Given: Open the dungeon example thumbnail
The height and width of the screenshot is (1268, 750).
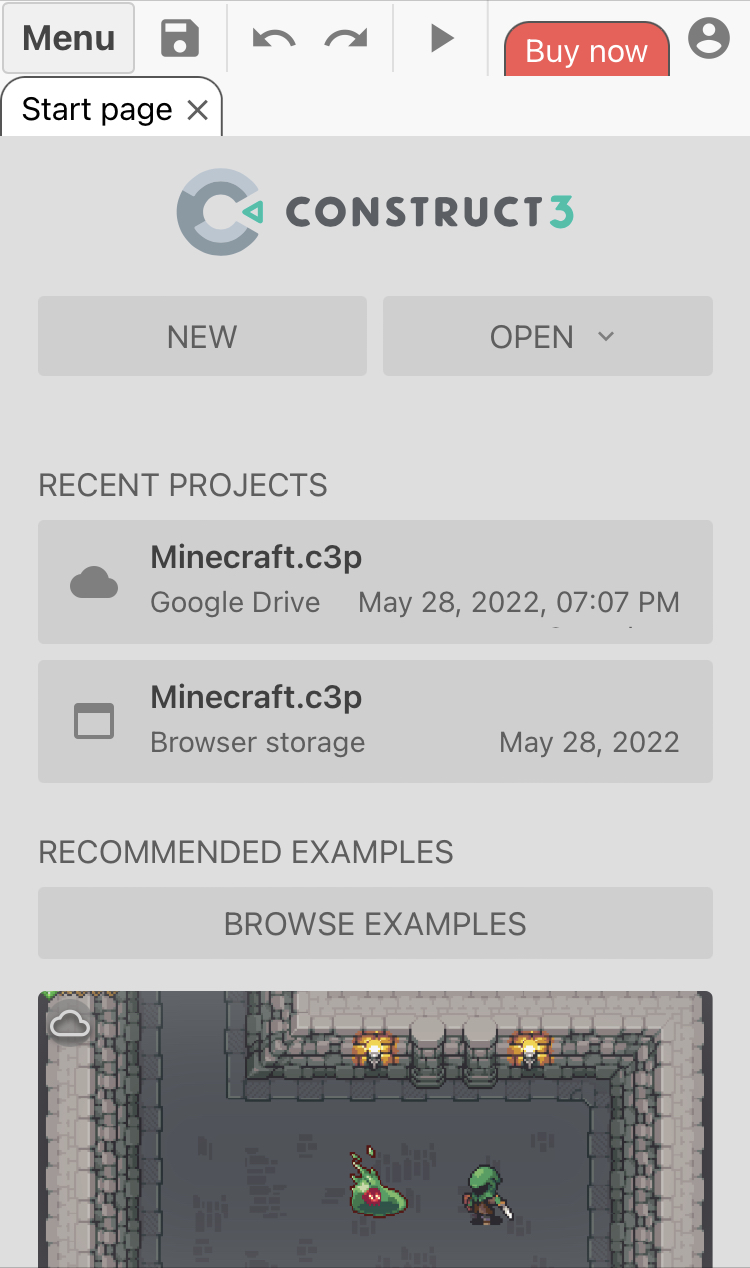Looking at the screenshot, I should (375, 1130).
